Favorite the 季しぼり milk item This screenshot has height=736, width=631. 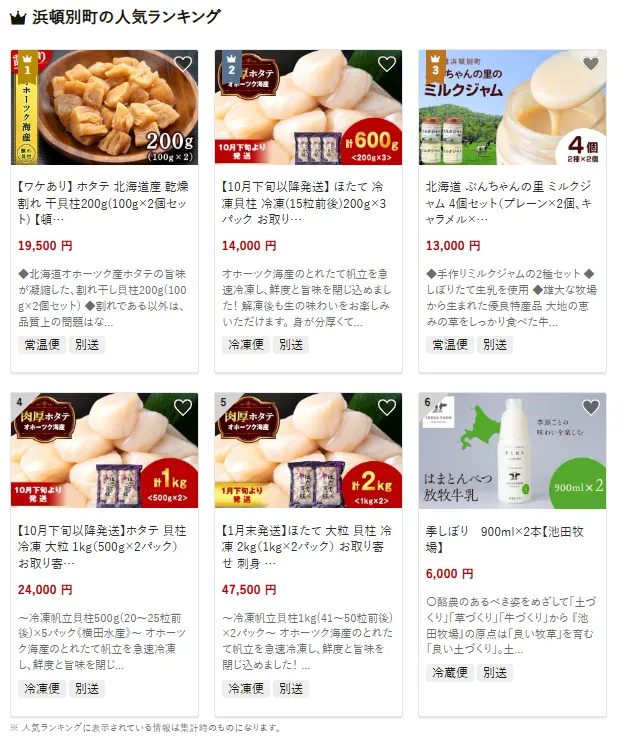pos(591,408)
